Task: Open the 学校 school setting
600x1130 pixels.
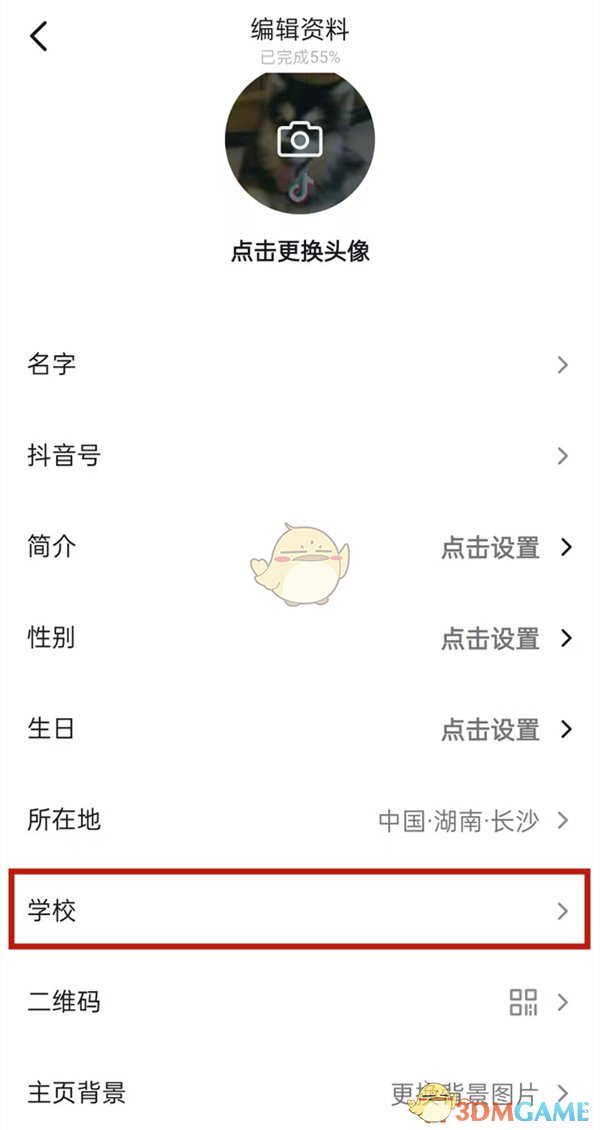Action: (x=298, y=910)
